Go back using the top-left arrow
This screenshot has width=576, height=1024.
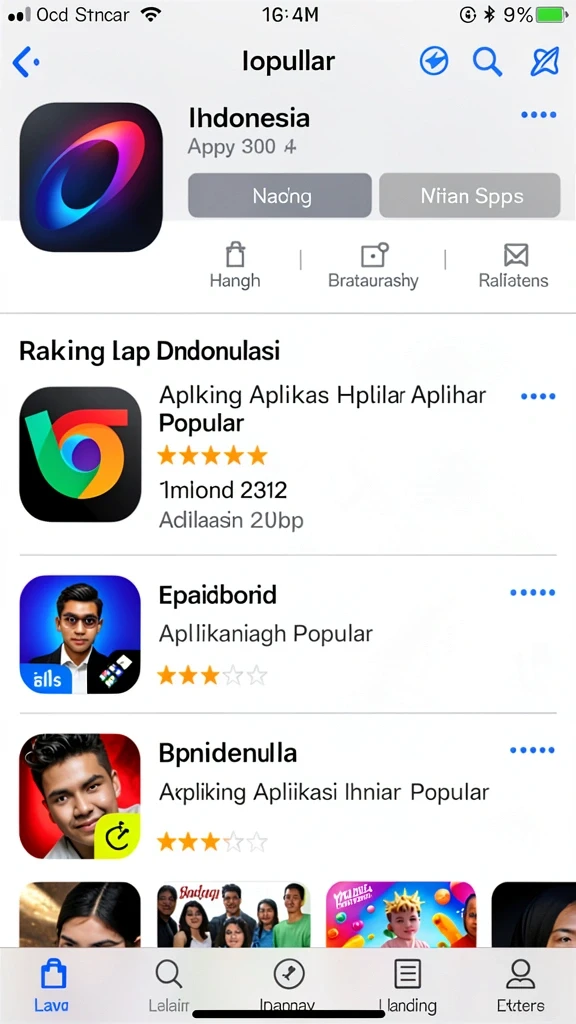26,63
